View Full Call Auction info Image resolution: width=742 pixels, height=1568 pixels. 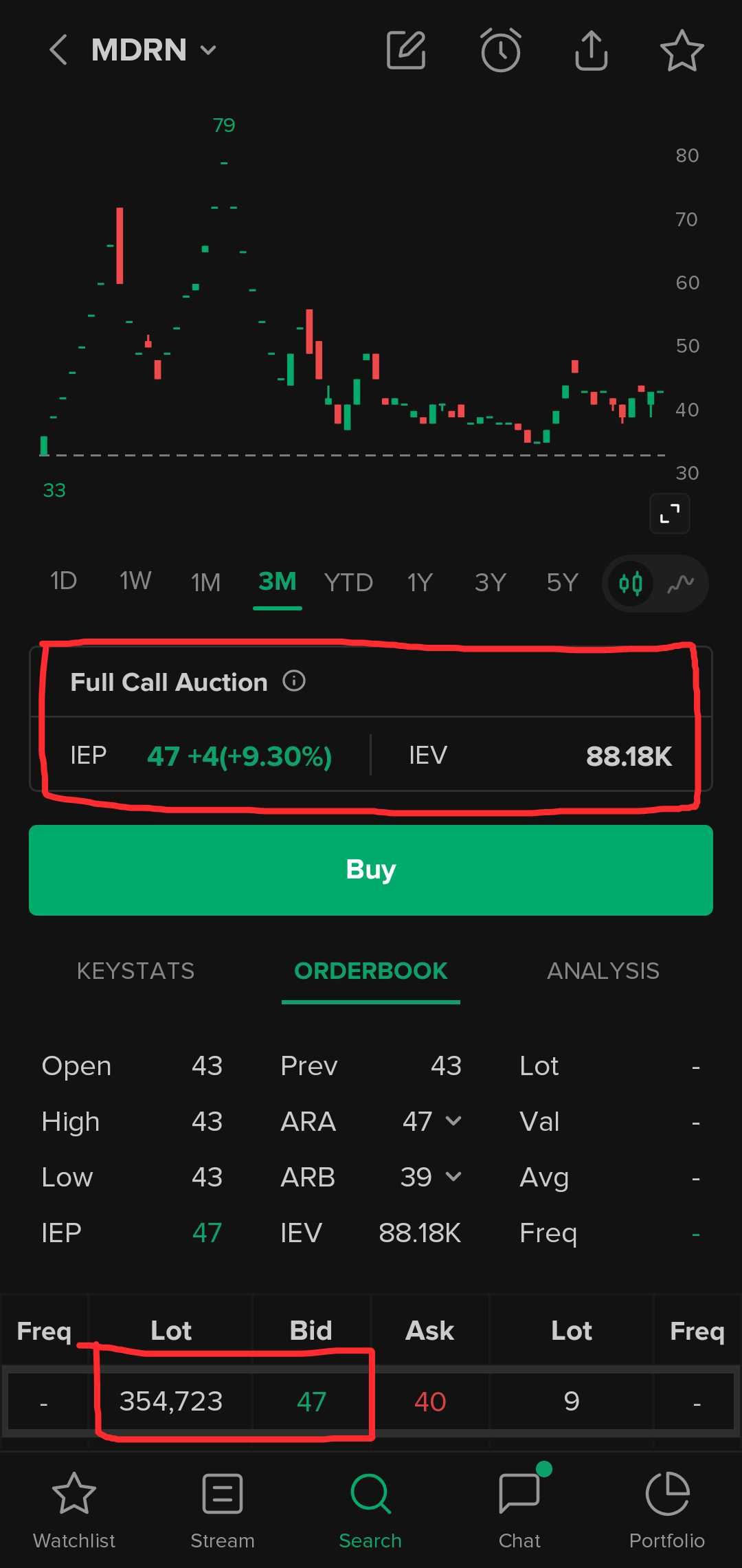click(x=294, y=681)
